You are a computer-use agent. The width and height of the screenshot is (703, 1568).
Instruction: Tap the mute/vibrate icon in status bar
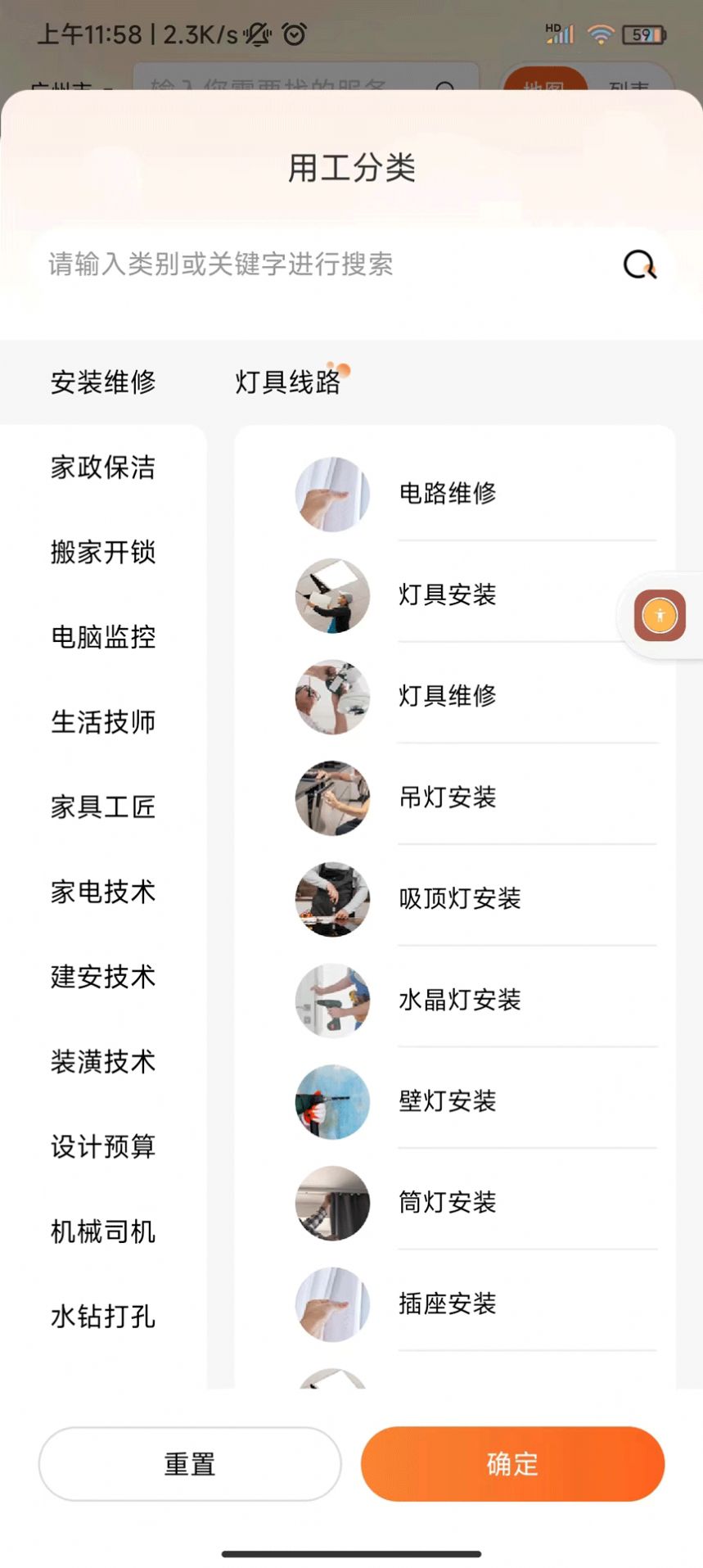coord(256,34)
